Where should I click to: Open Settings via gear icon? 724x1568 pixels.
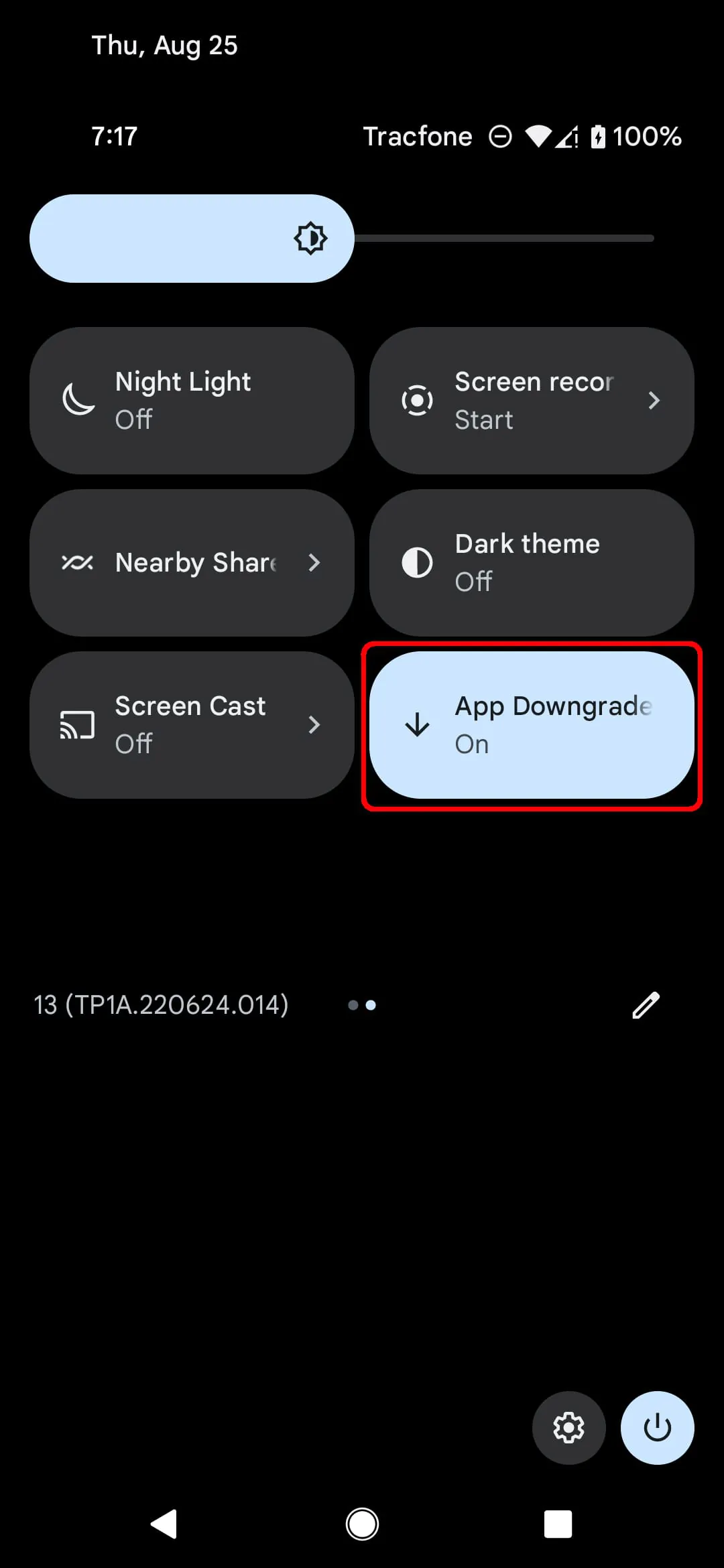(x=568, y=1428)
